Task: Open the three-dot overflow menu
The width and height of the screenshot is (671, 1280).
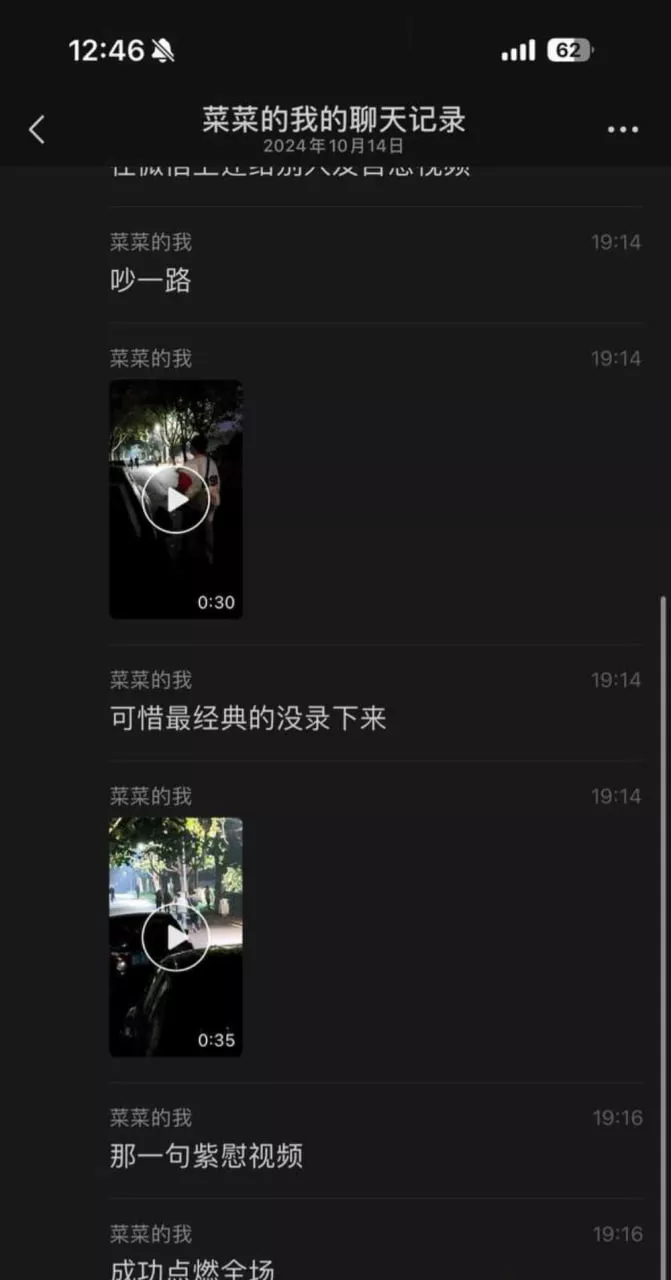Action: point(622,130)
